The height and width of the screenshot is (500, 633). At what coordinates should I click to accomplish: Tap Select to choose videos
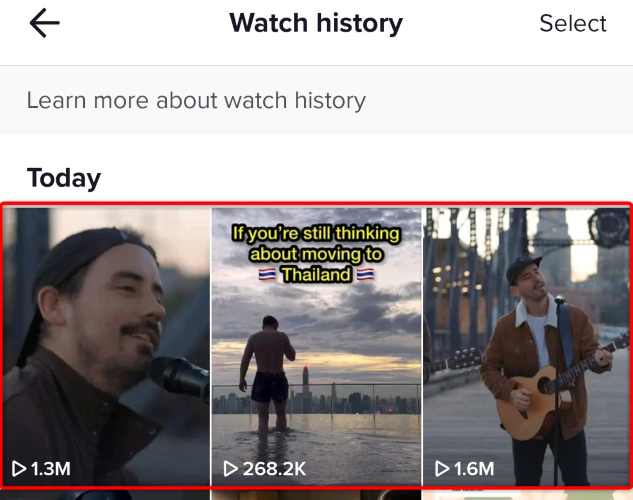[x=572, y=23]
